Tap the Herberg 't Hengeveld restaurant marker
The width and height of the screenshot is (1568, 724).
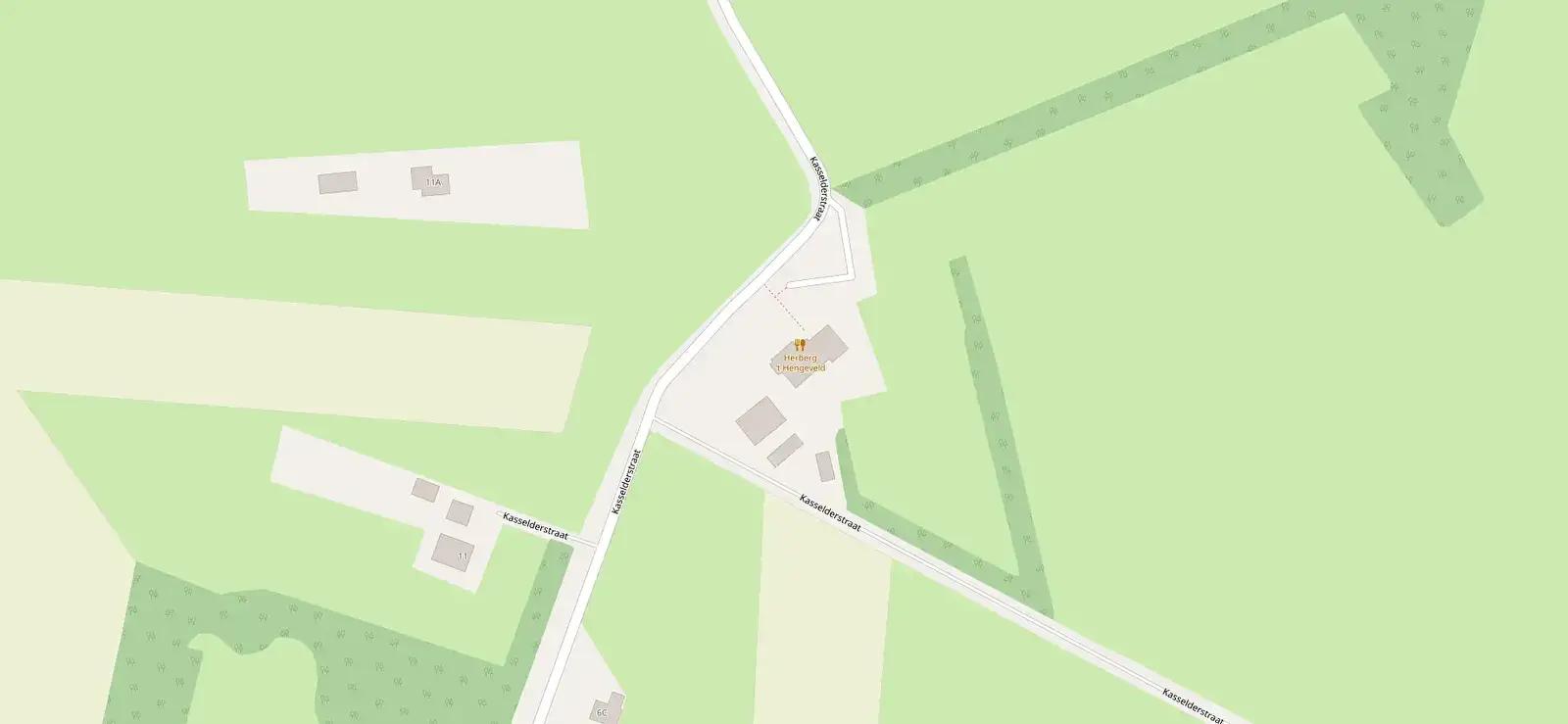[x=800, y=345]
